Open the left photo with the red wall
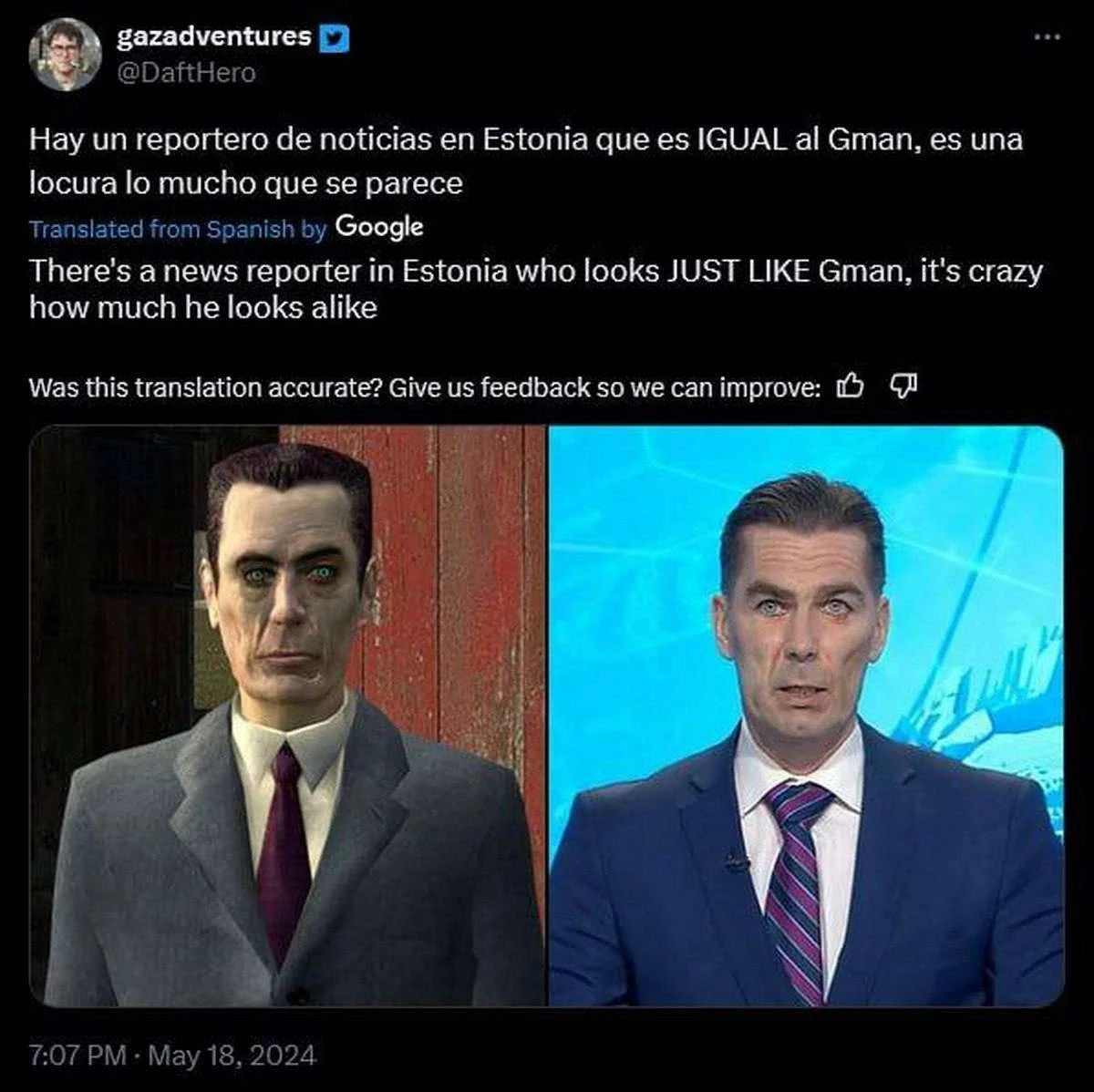 288,716
